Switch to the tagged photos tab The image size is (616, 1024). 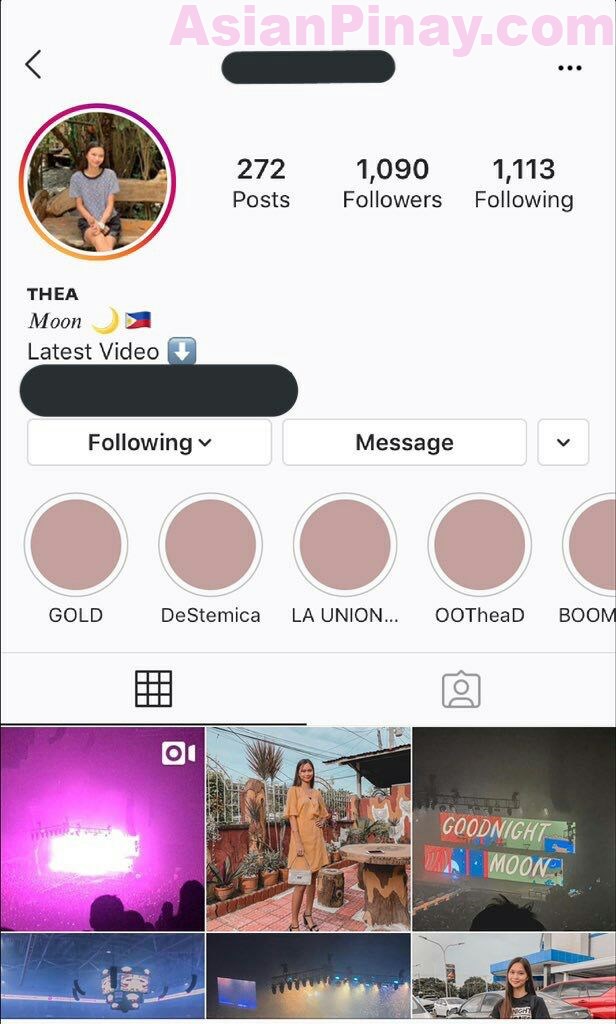pos(461,689)
